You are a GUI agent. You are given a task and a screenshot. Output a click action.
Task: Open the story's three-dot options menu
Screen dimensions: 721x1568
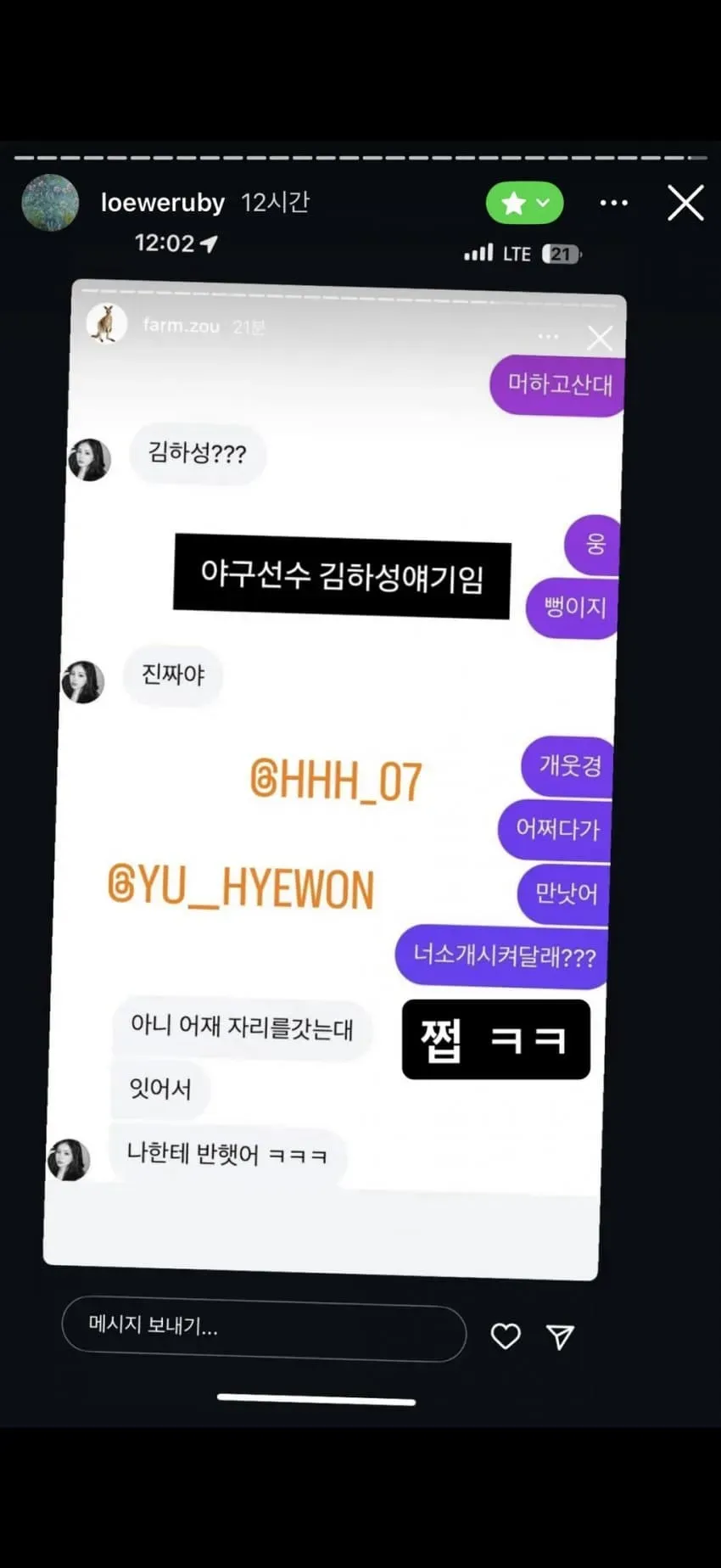click(614, 203)
